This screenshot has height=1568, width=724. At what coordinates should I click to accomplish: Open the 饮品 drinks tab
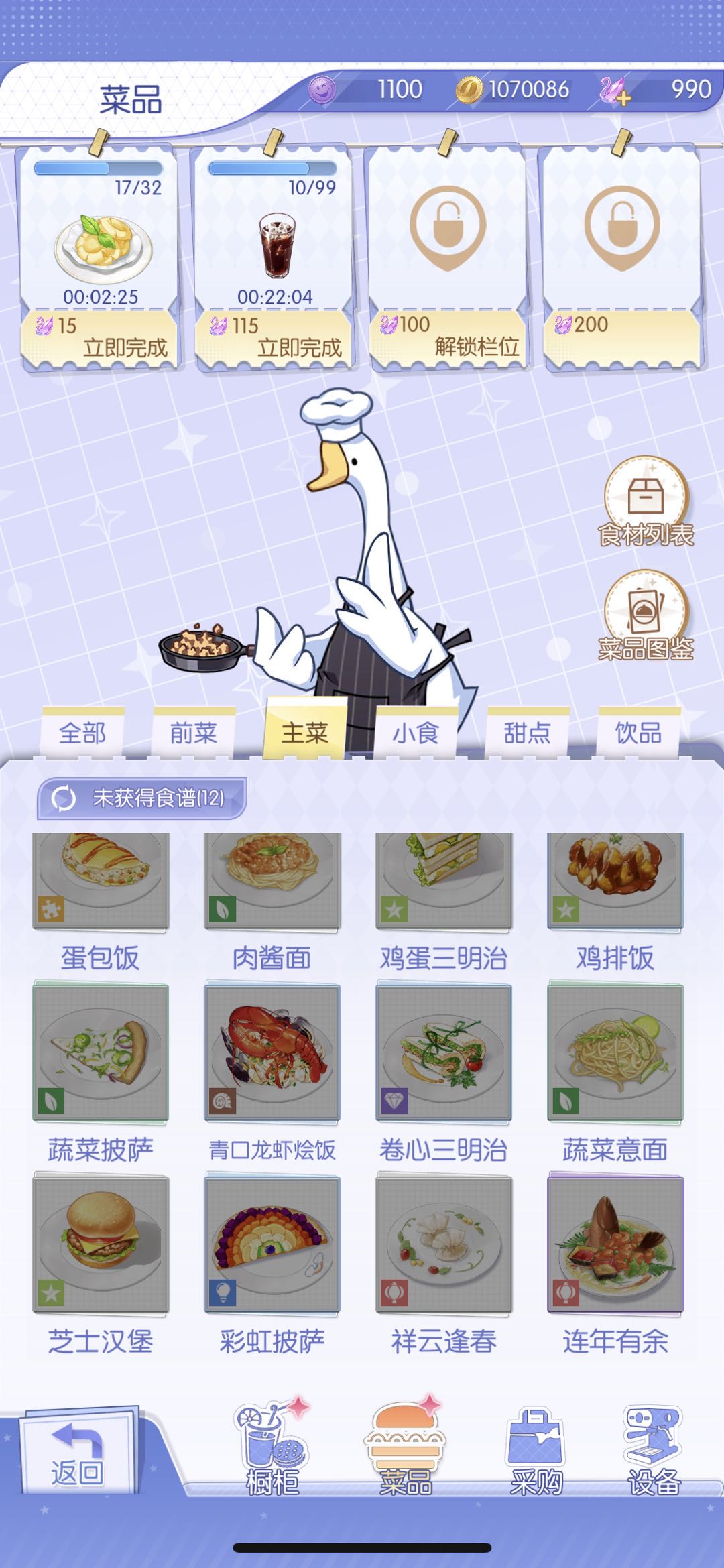[x=638, y=733]
